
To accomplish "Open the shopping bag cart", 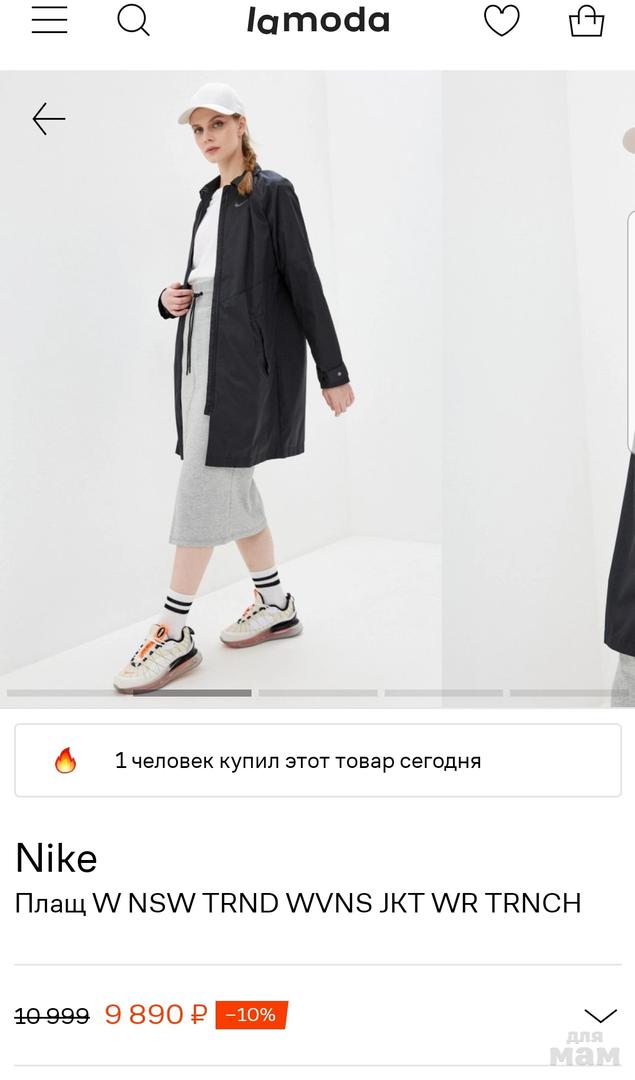I will (586, 20).
